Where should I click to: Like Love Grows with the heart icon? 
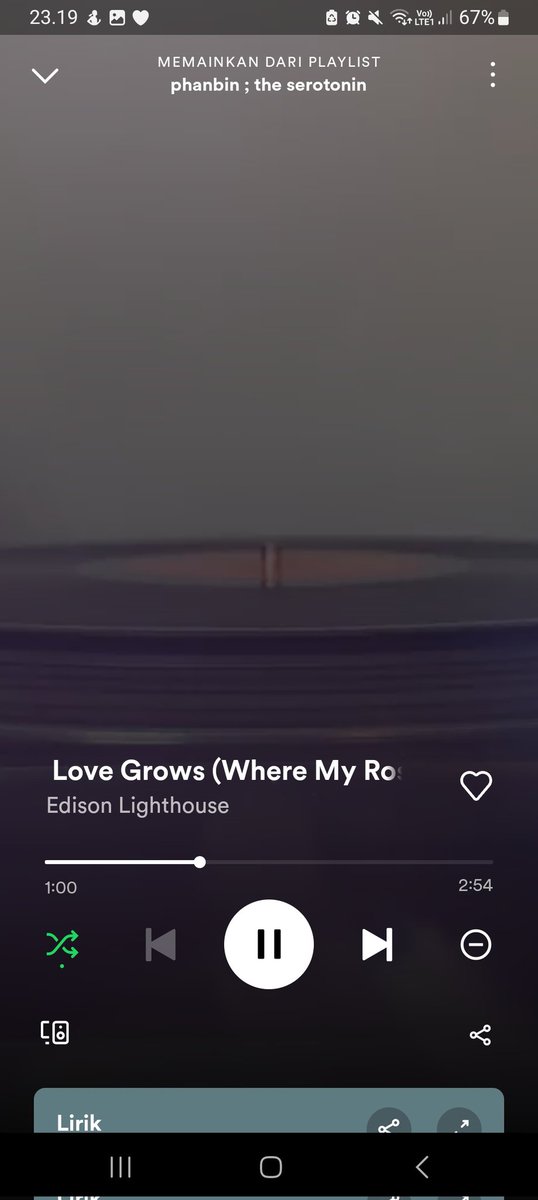475,787
